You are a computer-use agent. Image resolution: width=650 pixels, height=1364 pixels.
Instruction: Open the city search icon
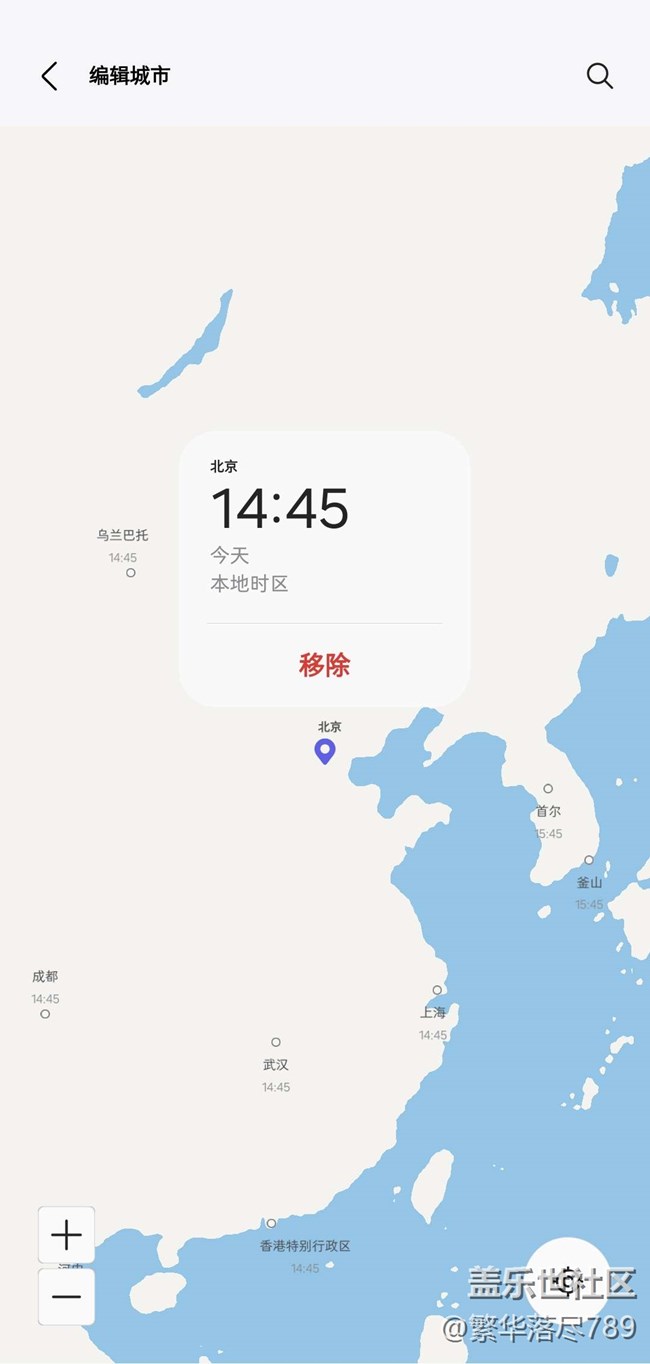point(599,76)
